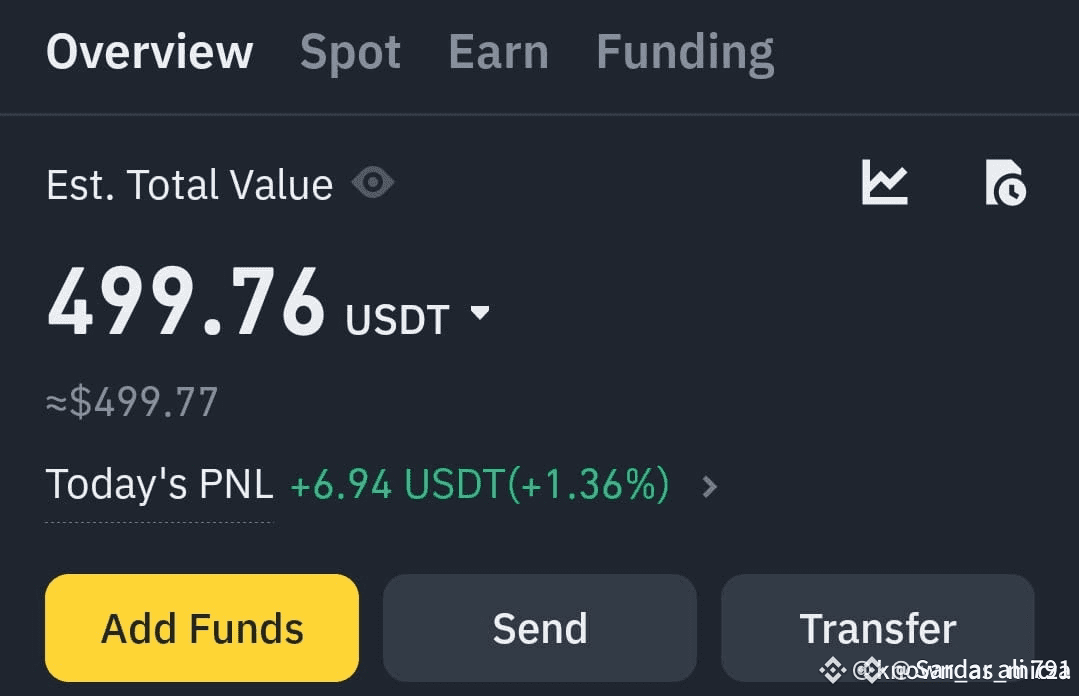Tap the Send button
The width and height of the screenshot is (1079, 696).
(x=540, y=628)
